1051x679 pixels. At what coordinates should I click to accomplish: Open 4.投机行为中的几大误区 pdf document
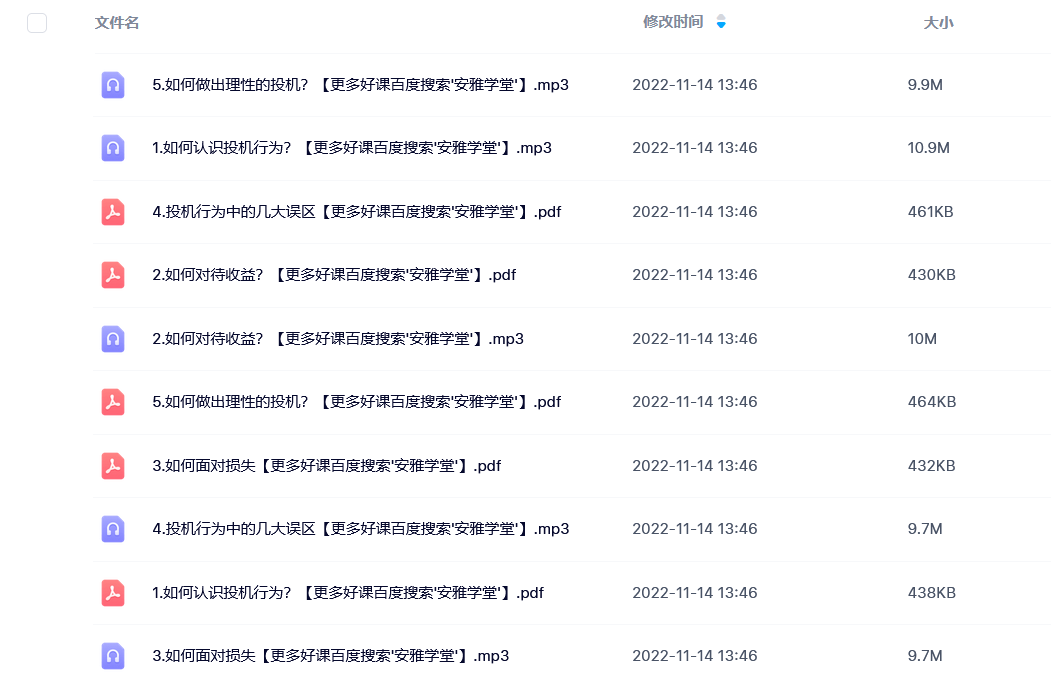[x=356, y=212]
